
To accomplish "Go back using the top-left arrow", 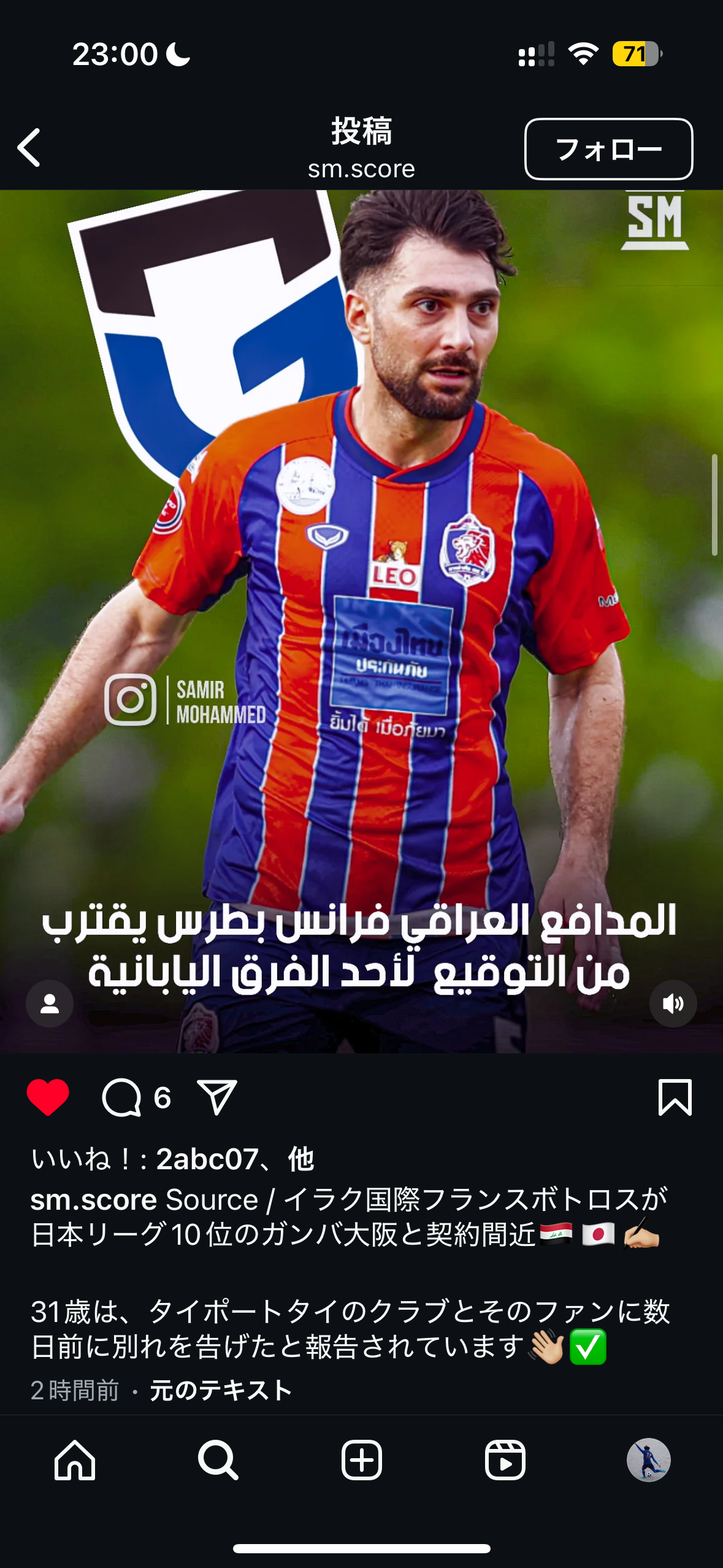I will (x=29, y=148).
